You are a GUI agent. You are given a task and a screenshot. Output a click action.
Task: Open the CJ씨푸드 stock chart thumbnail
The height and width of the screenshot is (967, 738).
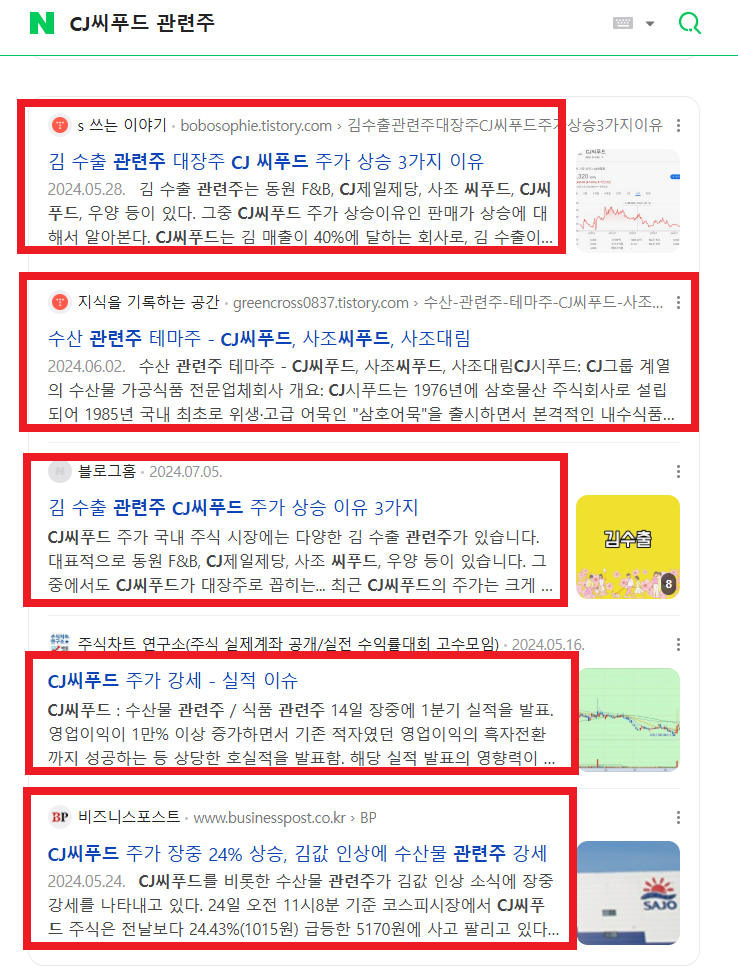[627, 201]
